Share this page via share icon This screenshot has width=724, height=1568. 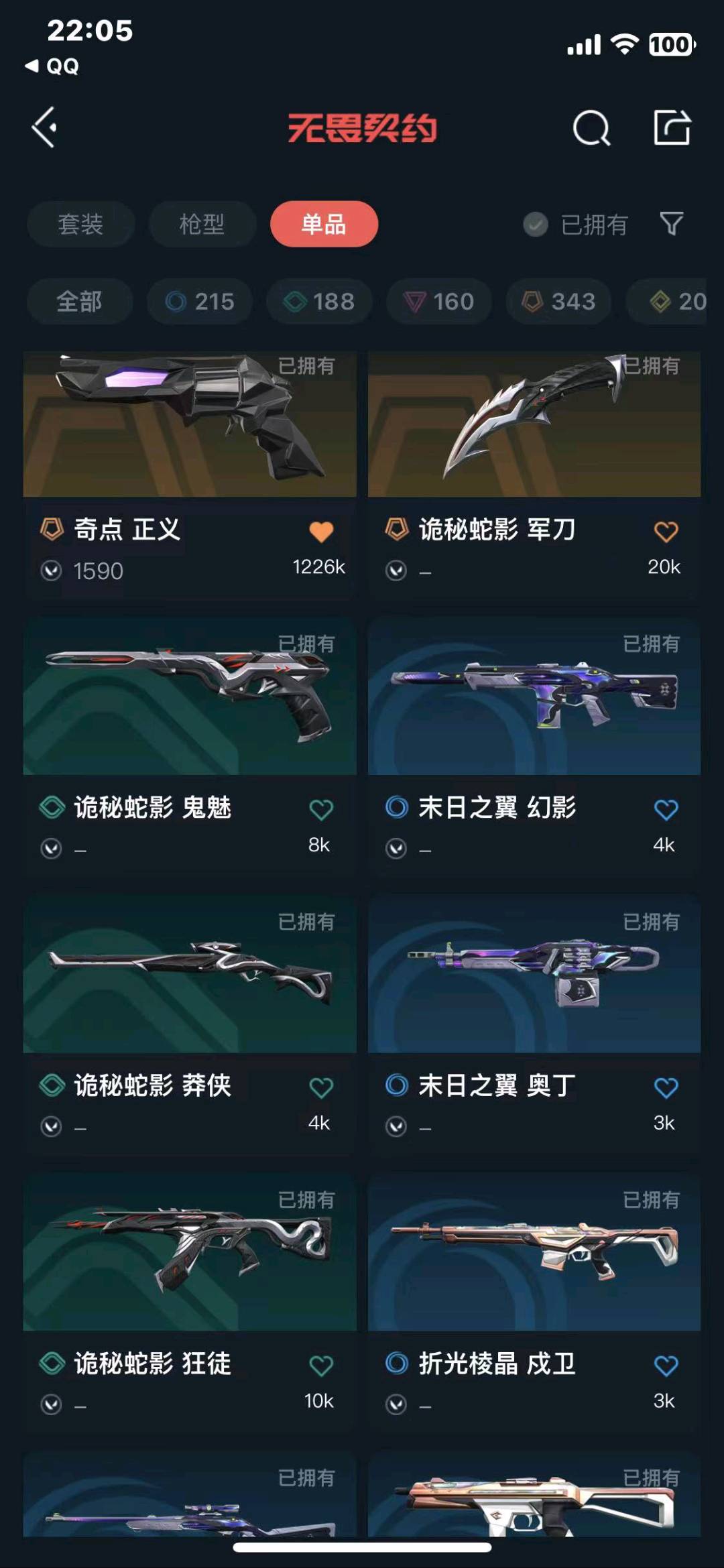point(672,127)
